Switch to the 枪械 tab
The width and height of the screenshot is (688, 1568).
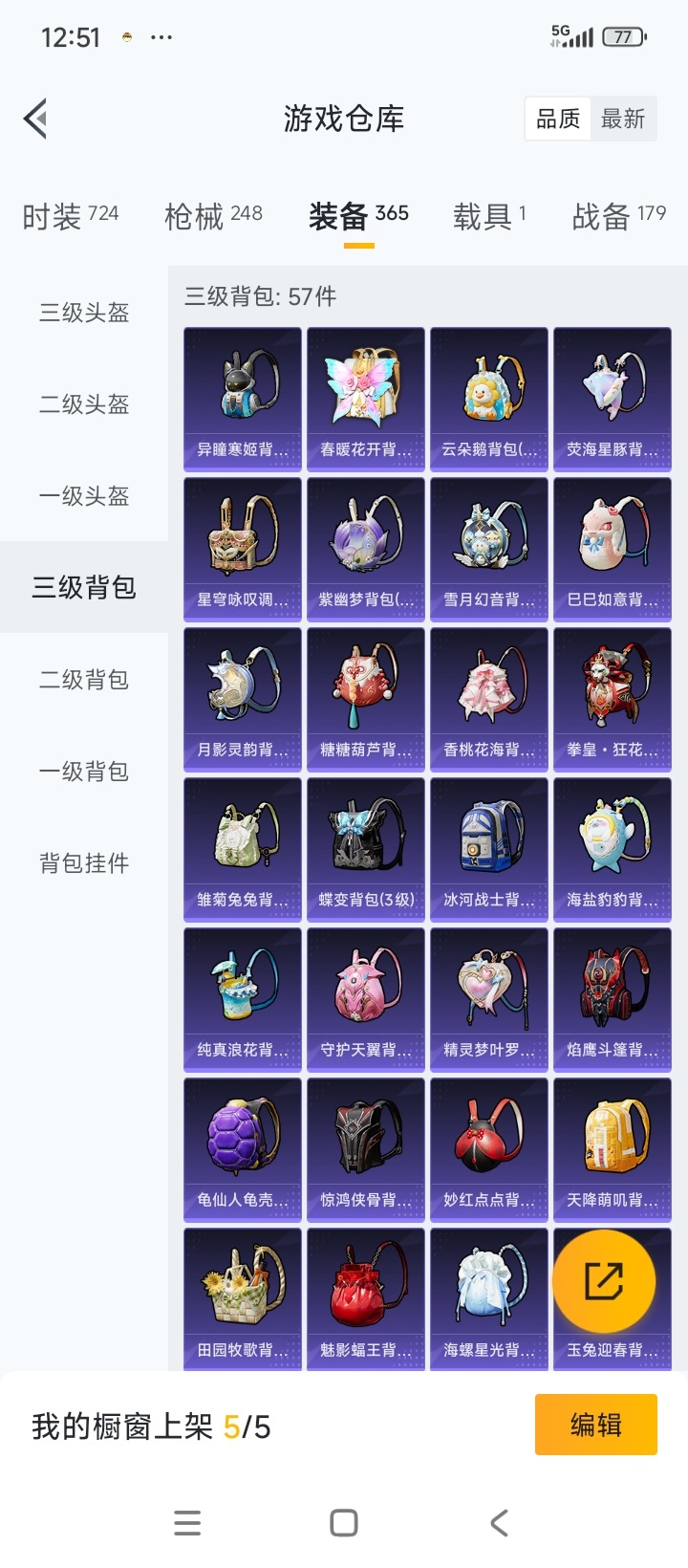212,216
